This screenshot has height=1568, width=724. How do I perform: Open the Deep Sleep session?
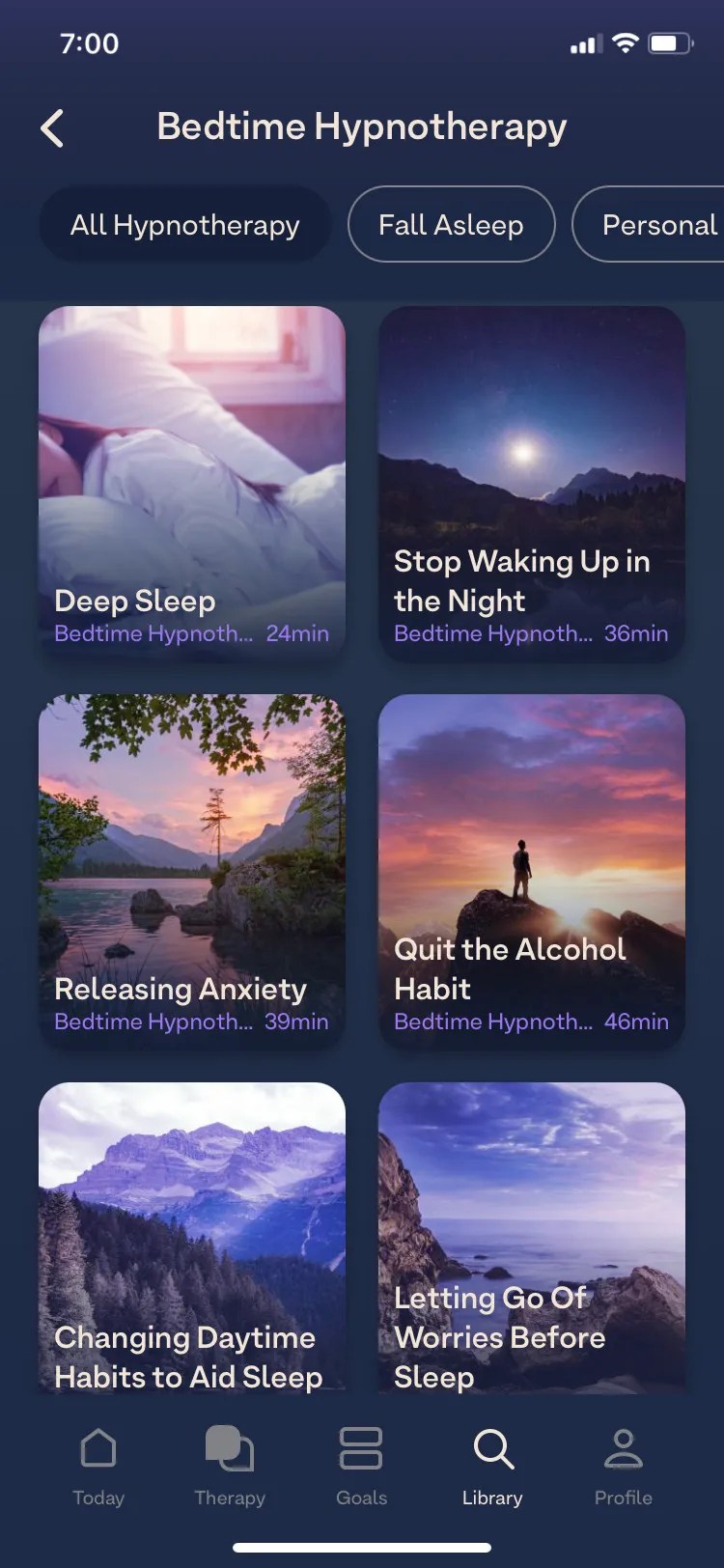(192, 483)
